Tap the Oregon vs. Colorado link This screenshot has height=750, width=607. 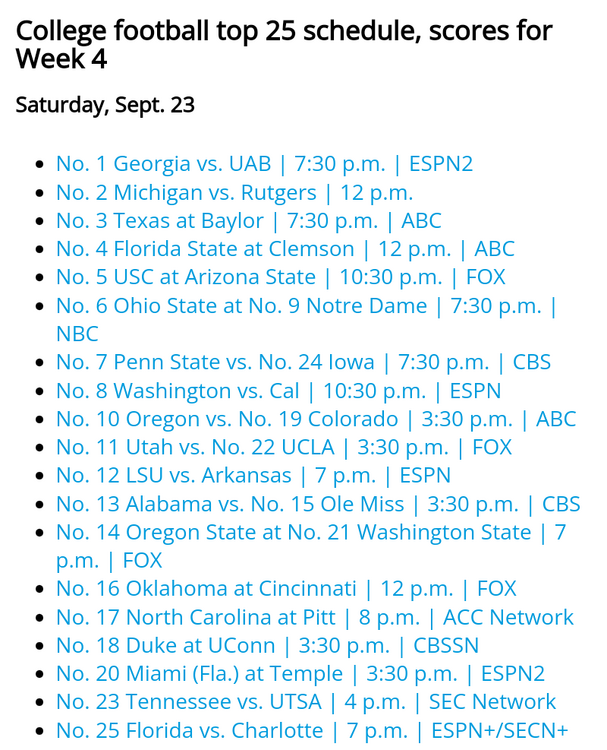pyautogui.click(x=315, y=419)
